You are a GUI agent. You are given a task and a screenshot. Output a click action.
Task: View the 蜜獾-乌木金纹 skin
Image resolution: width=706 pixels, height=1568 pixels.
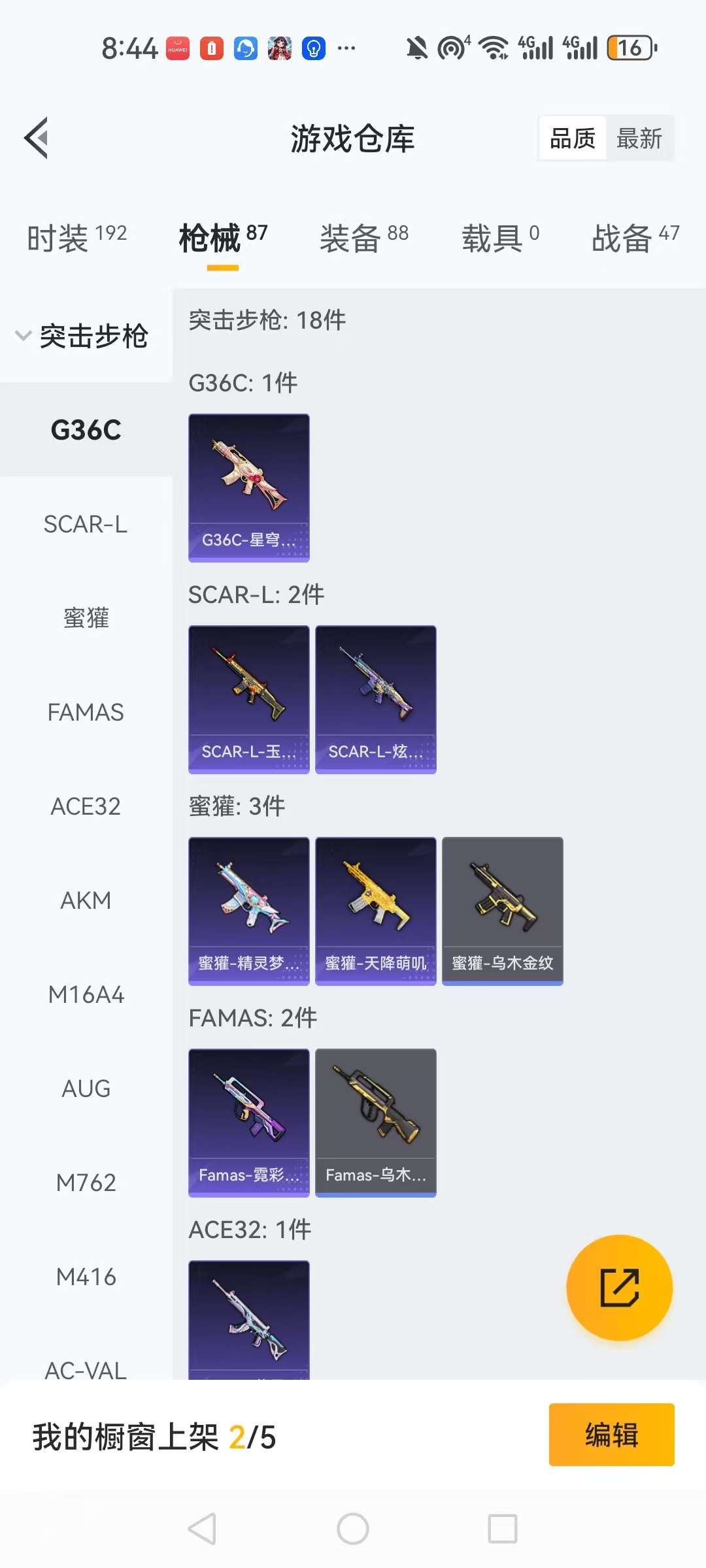coord(503,911)
